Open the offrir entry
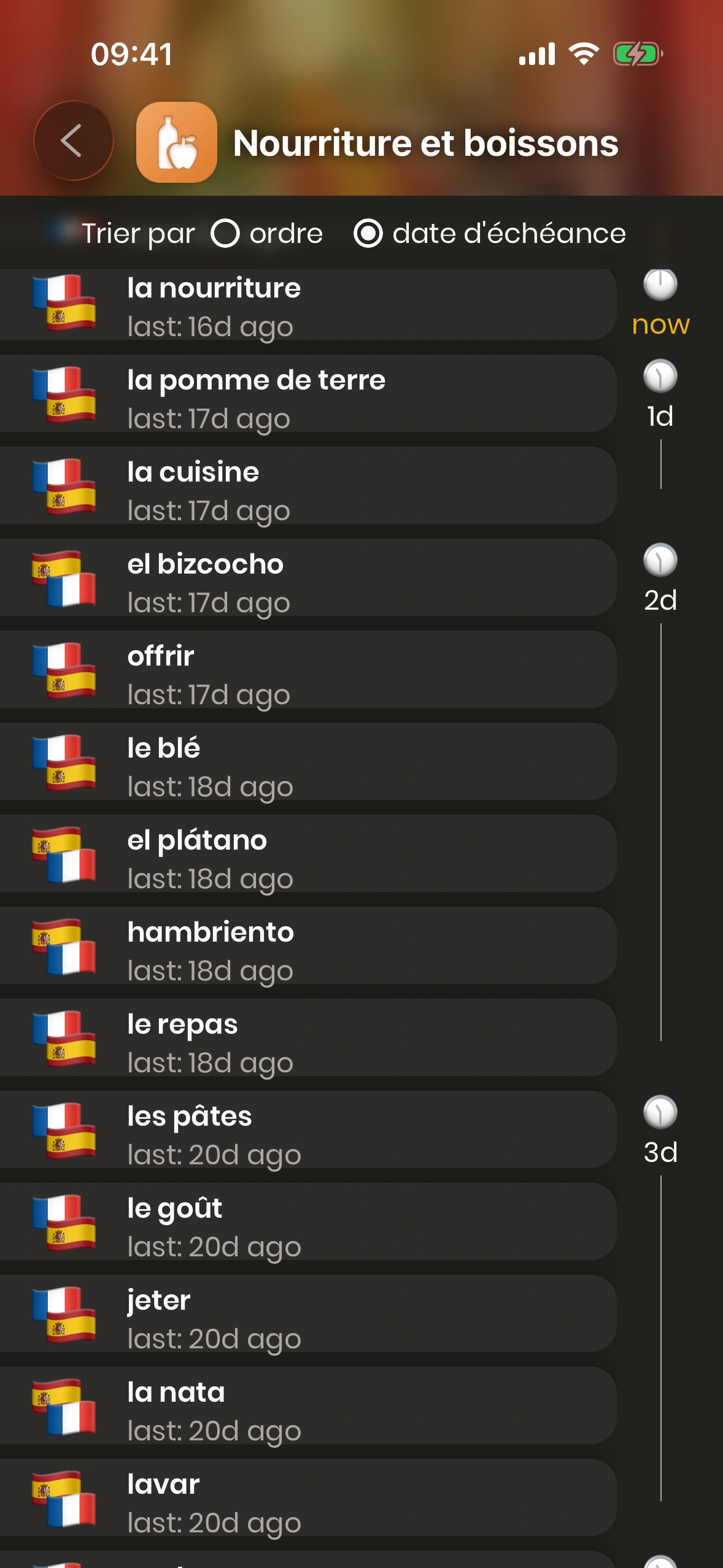This screenshot has width=723, height=1568. pos(307,674)
